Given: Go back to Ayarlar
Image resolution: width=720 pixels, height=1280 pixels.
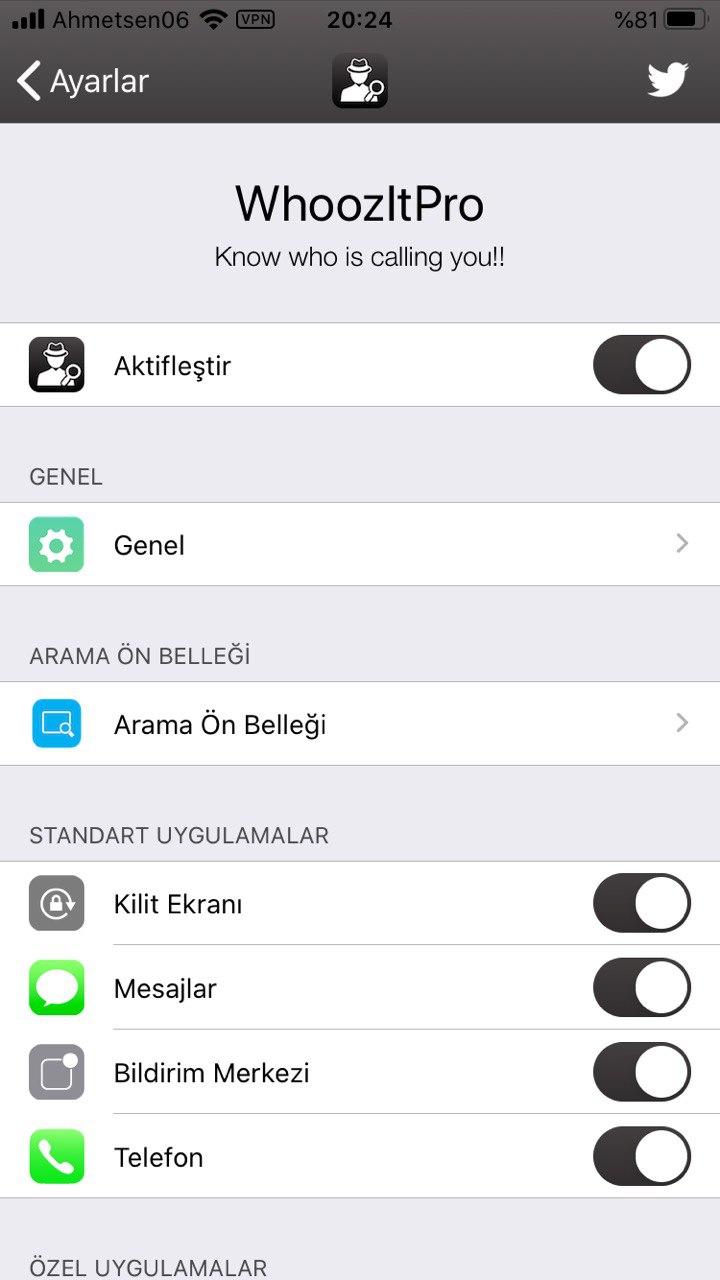Looking at the screenshot, I should click(83, 81).
